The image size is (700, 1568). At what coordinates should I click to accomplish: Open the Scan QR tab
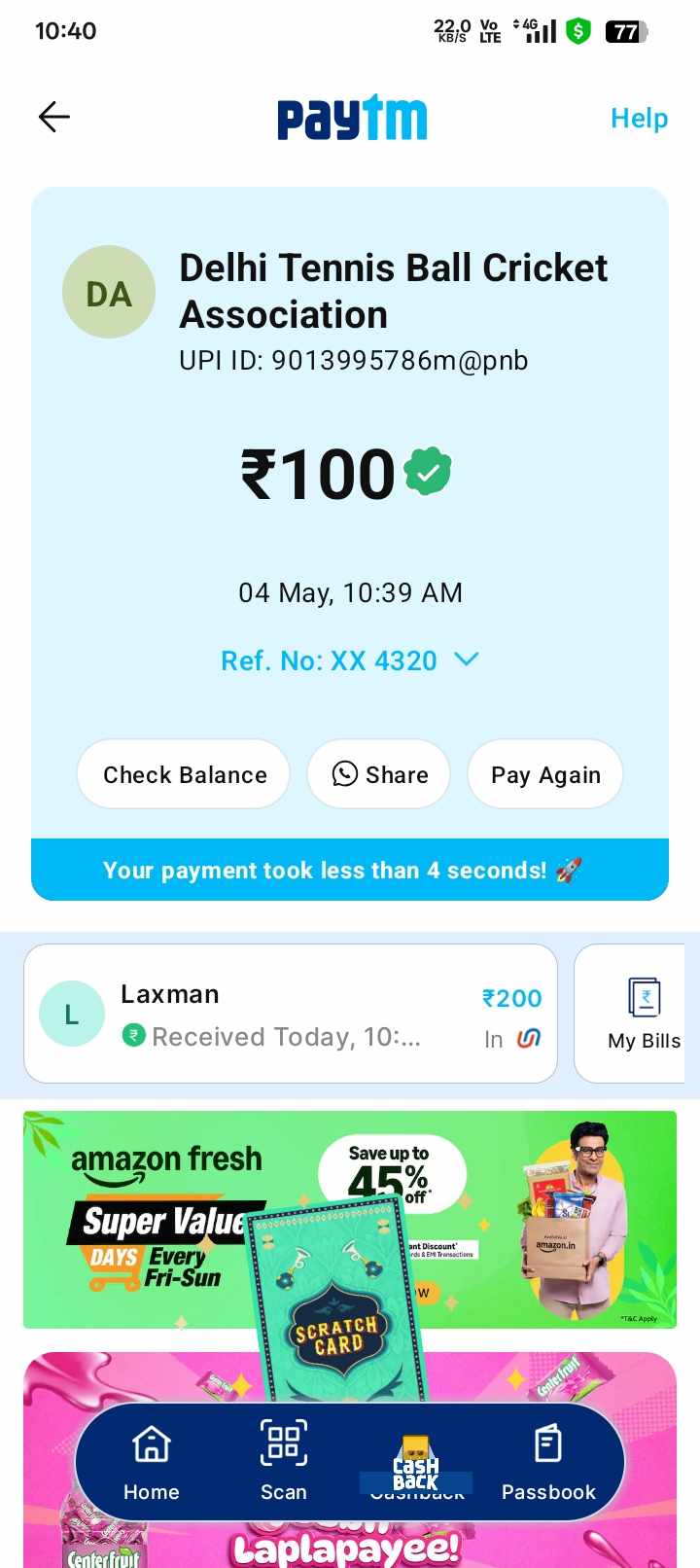pyautogui.click(x=283, y=1461)
